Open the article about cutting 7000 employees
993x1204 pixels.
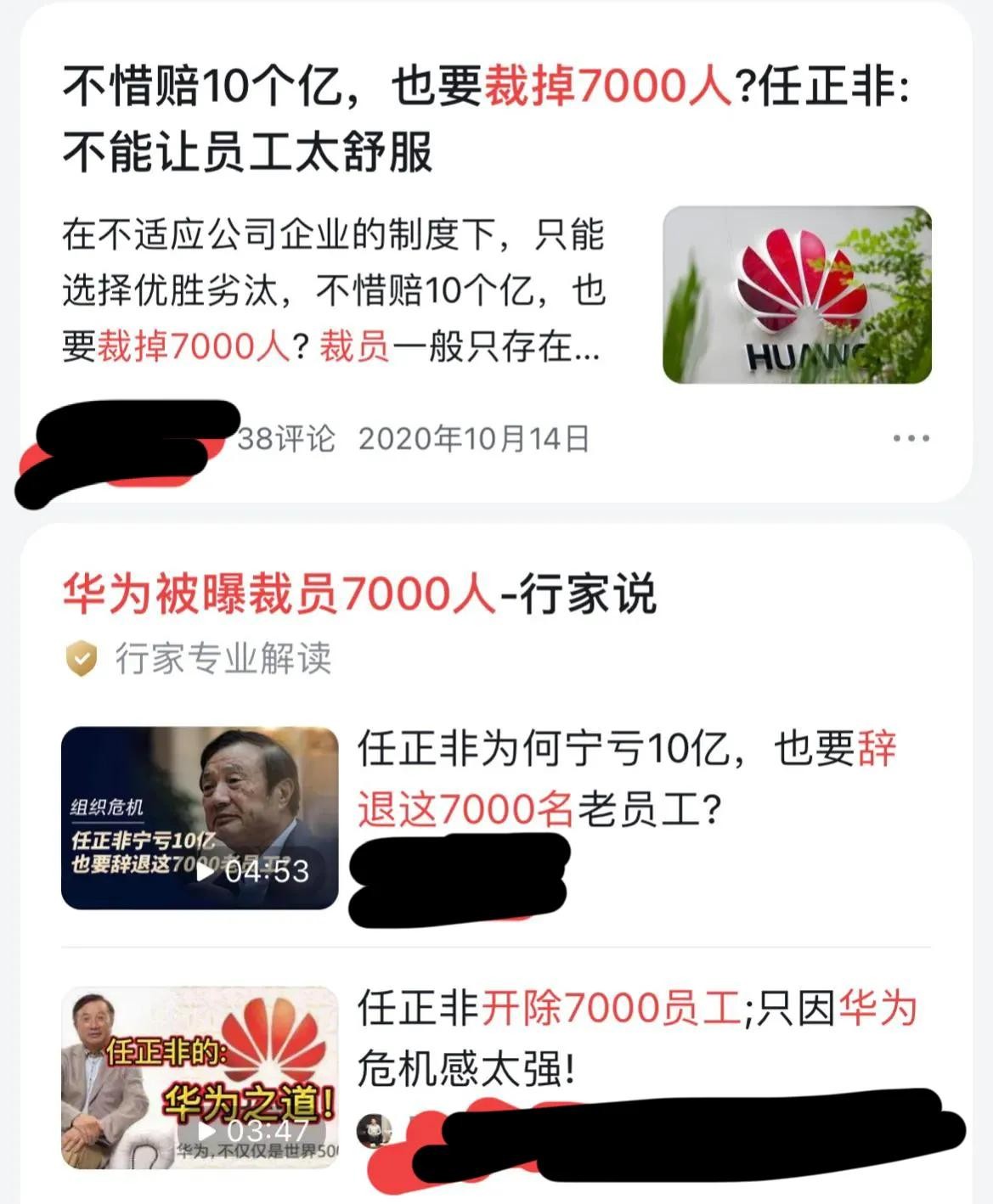click(x=484, y=119)
